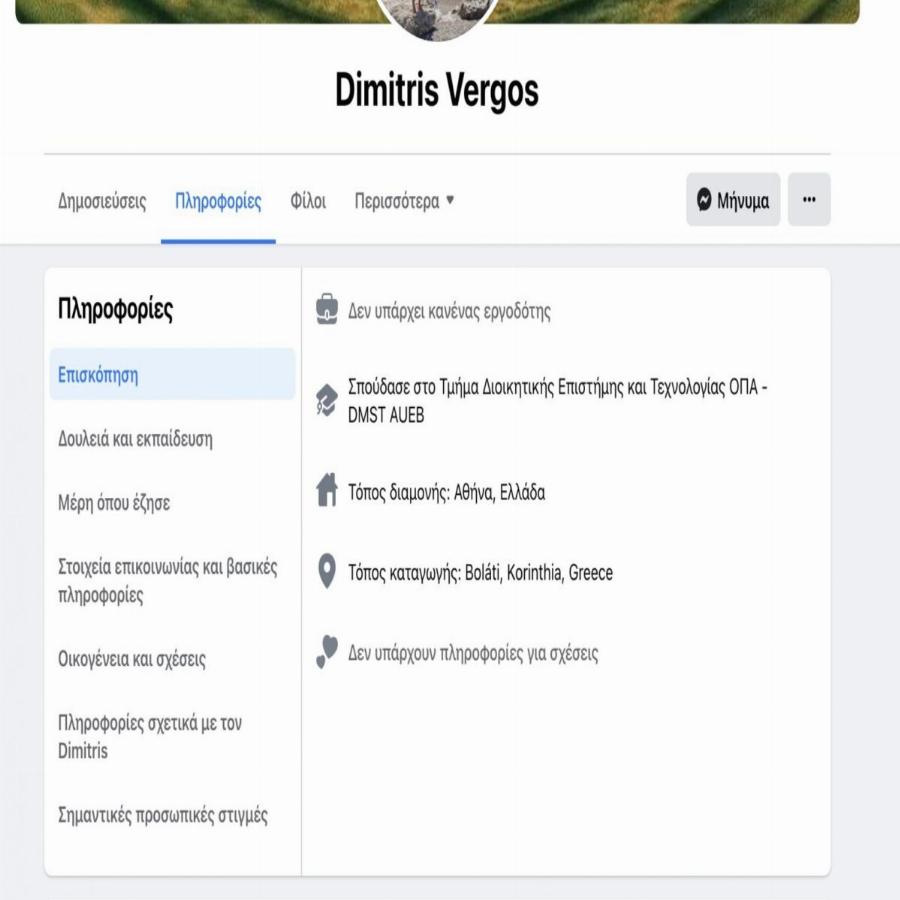Open Στοιχεία επικοινωνίας και βασικές πληροφορίες
The width and height of the screenshot is (900, 900).
click(168, 581)
